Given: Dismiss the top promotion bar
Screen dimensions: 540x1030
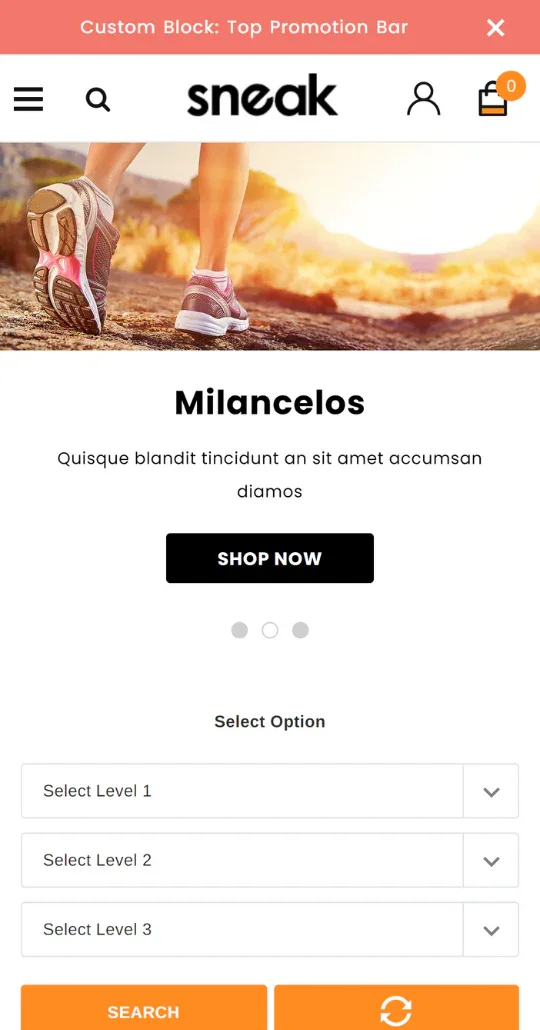Looking at the screenshot, I should click(495, 28).
